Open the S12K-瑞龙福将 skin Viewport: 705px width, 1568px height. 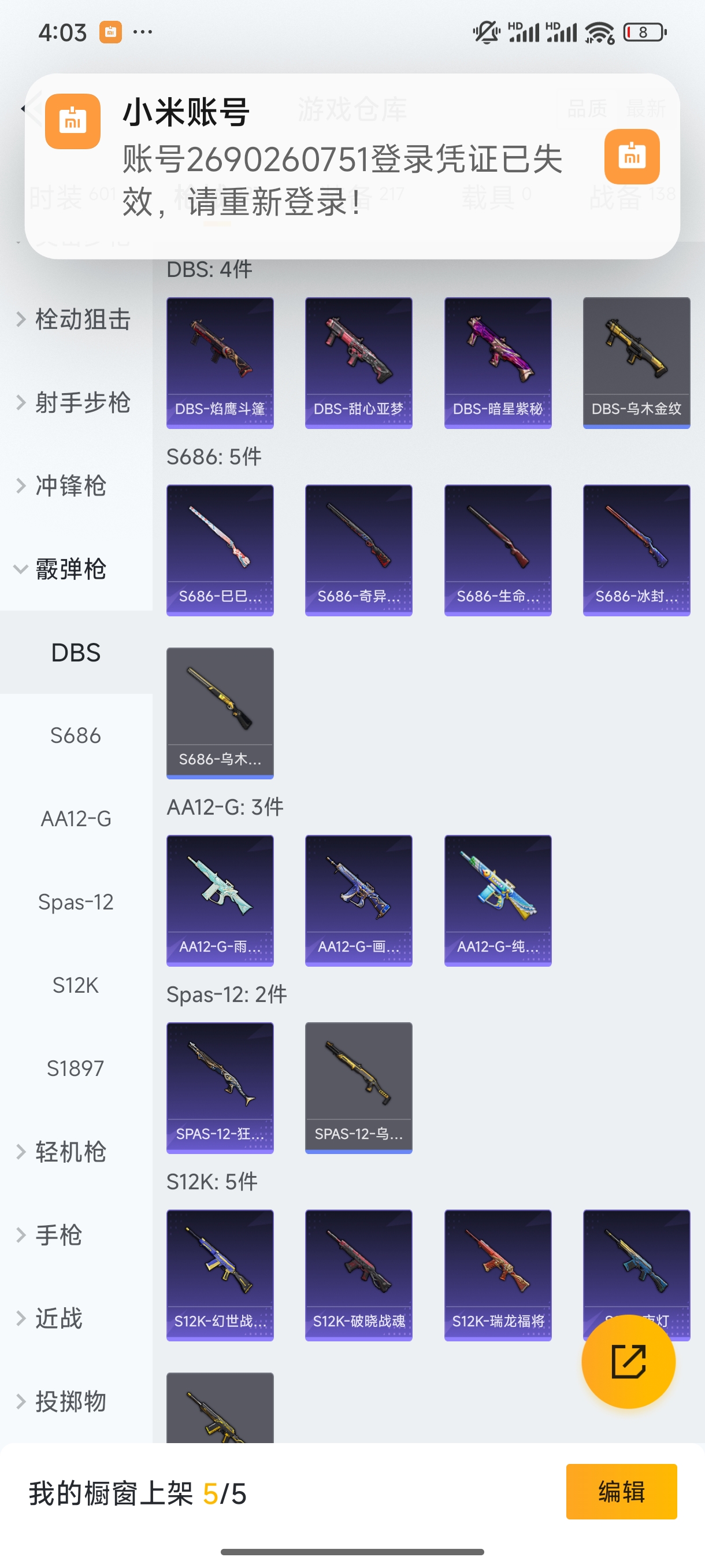pos(498,1275)
